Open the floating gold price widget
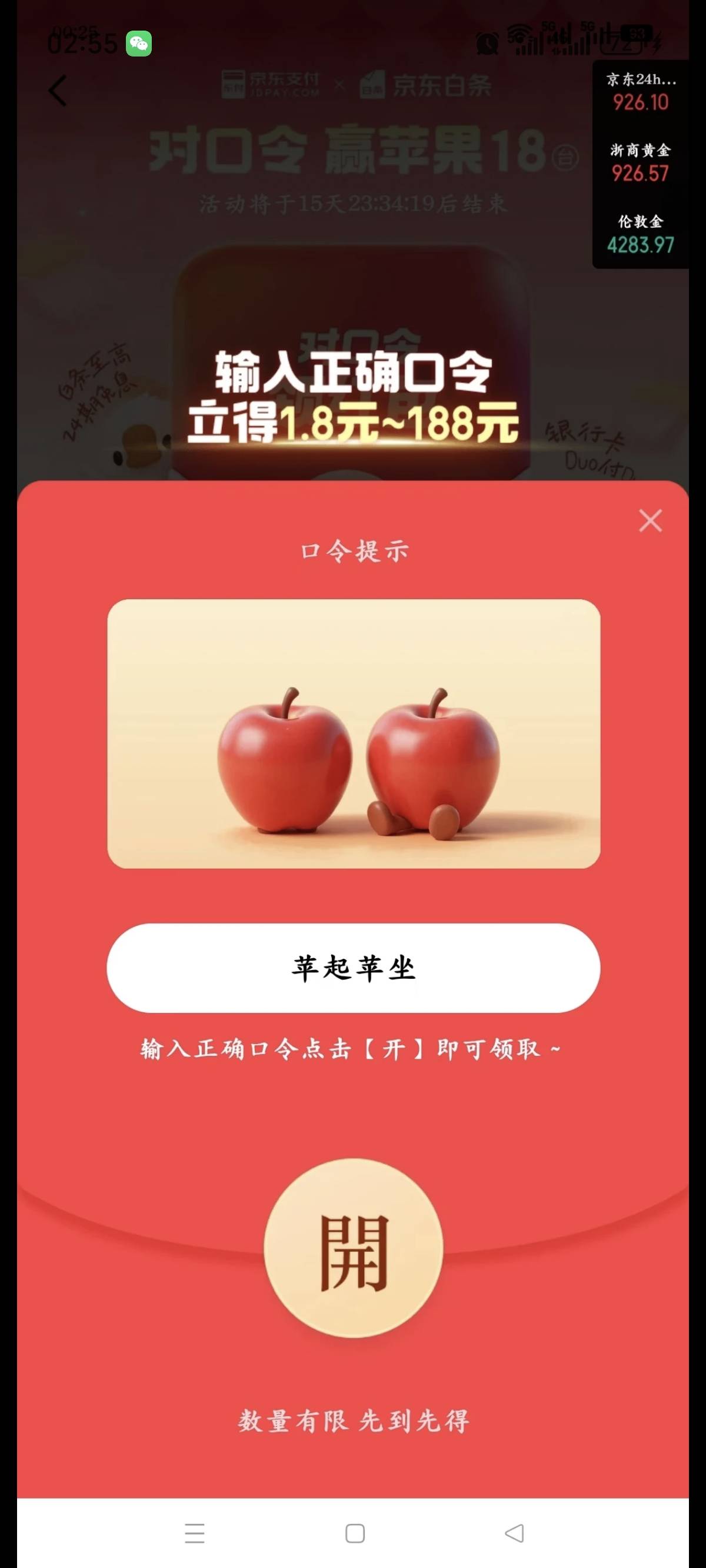This screenshot has width=706, height=1568. pos(640,164)
